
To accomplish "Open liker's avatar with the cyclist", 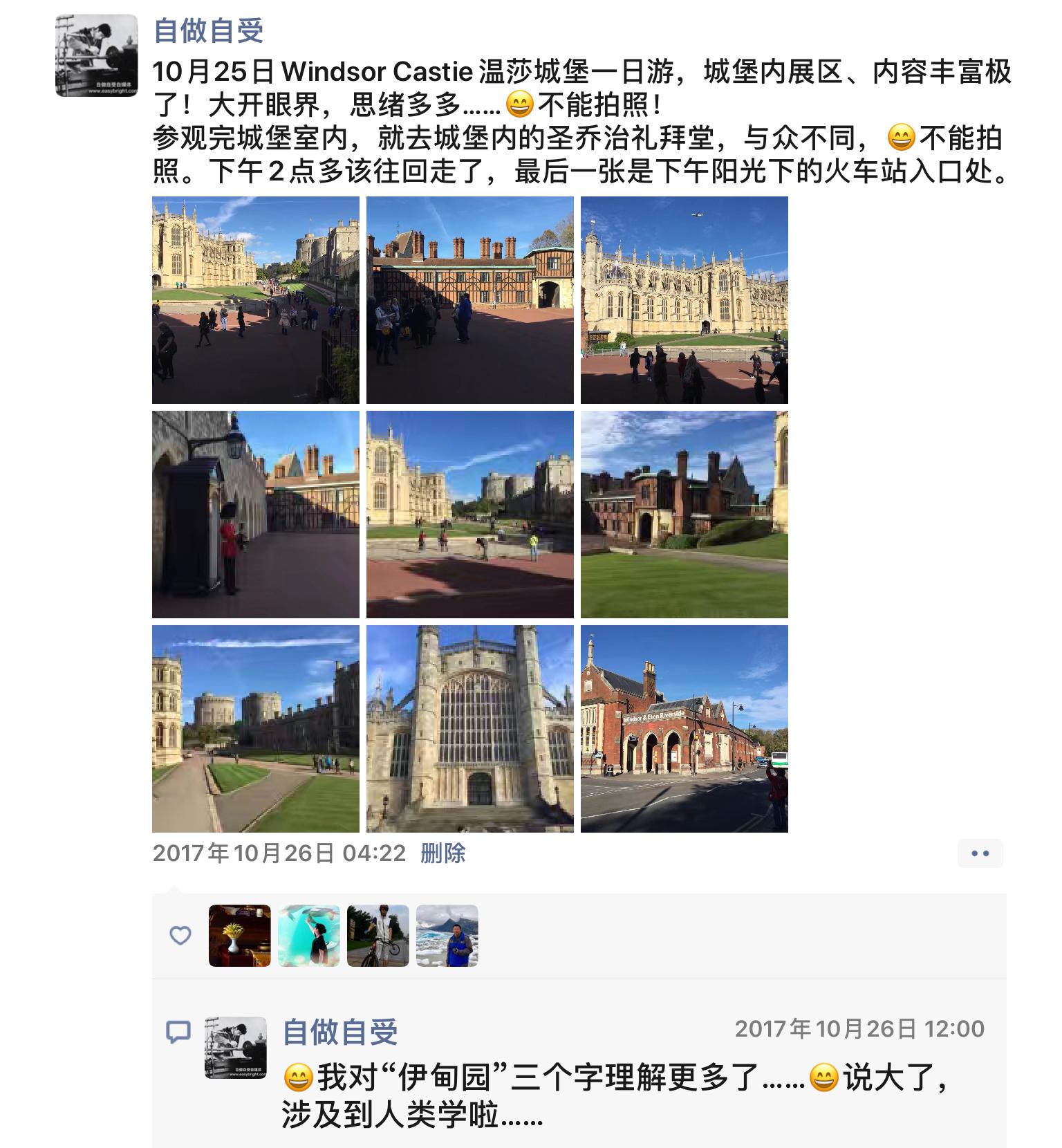I will point(378,935).
